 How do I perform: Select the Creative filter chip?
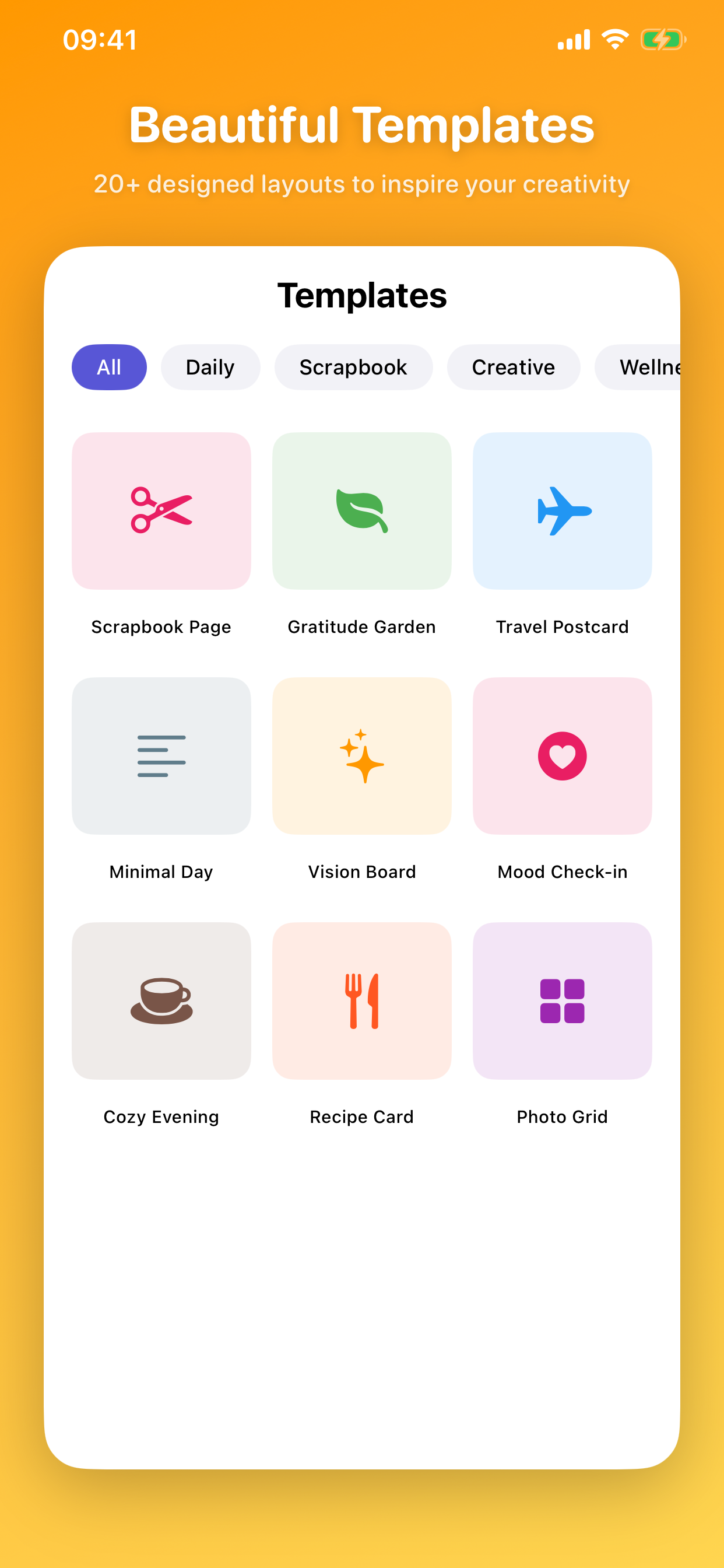513,367
